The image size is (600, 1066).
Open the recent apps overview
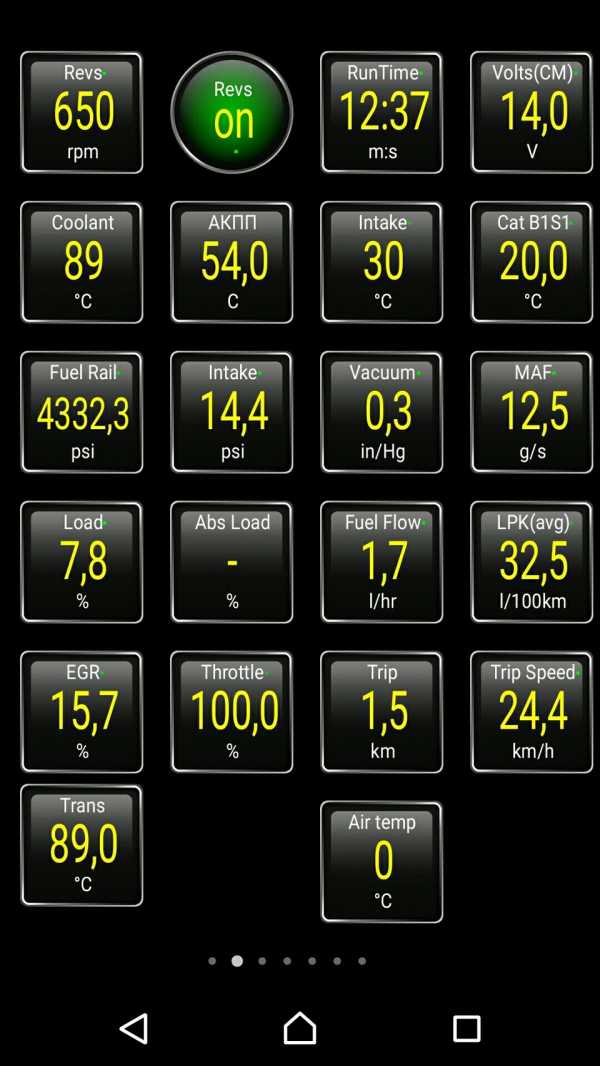point(466,1028)
